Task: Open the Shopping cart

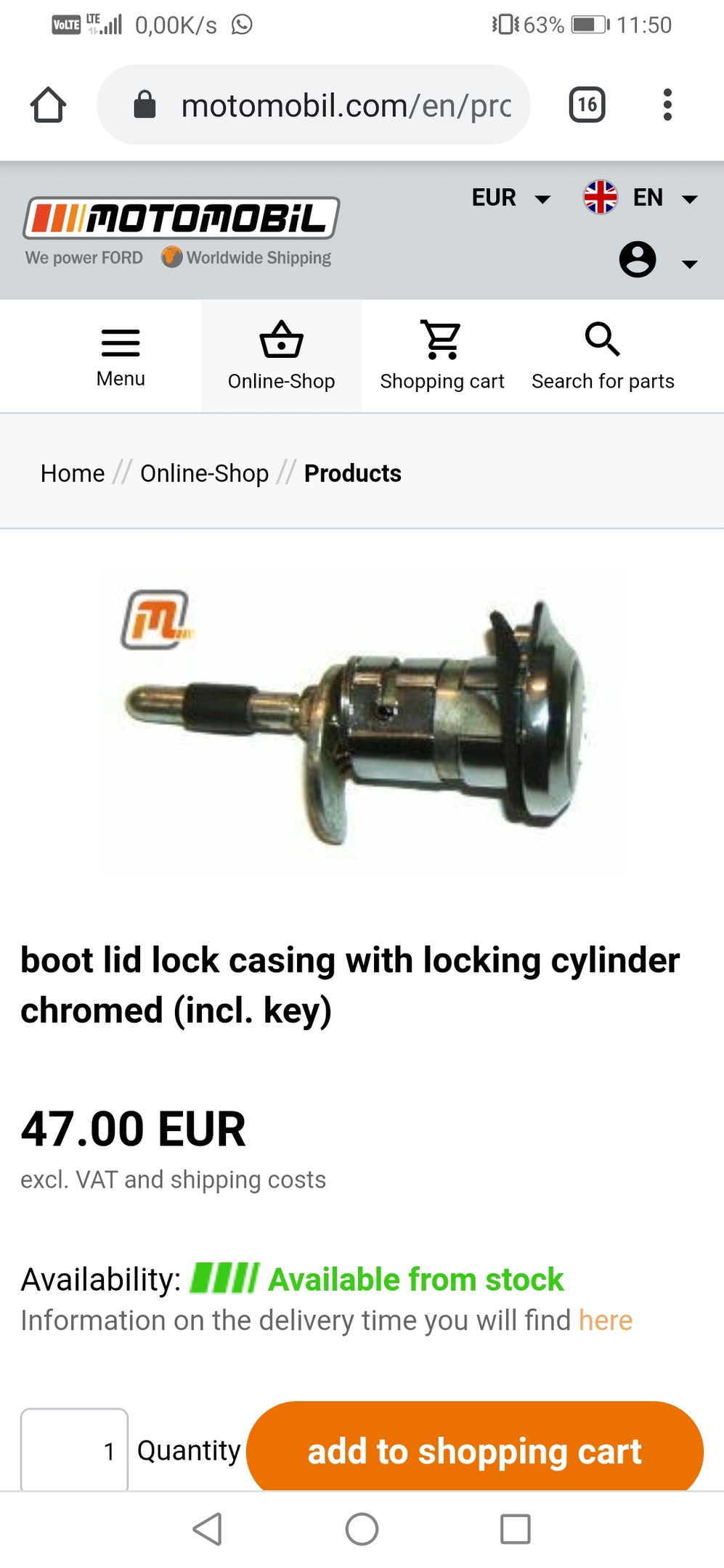Action: (x=442, y=356)
